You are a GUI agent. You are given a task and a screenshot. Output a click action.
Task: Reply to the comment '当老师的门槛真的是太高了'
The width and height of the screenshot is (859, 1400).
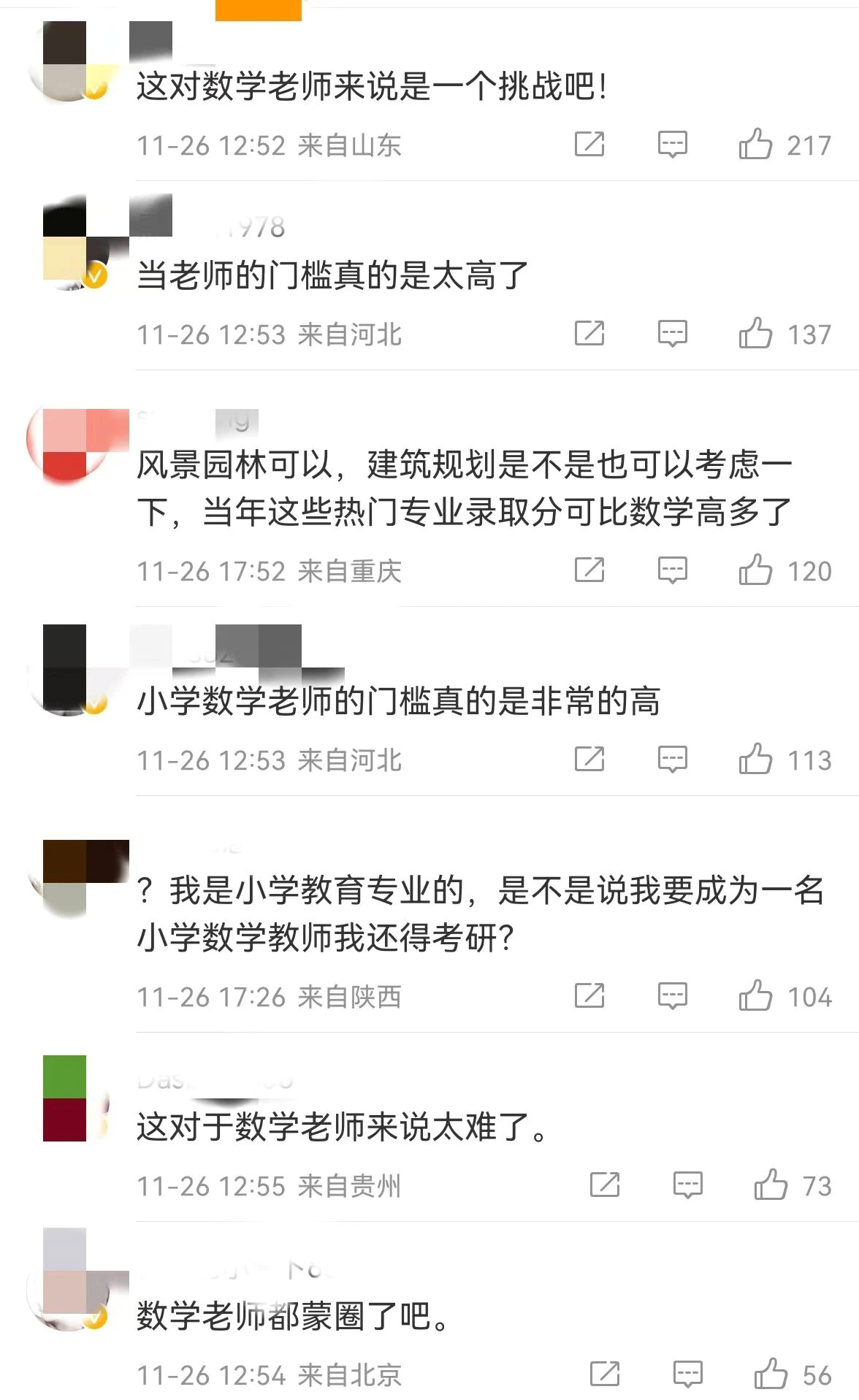[x=672, y=333]
